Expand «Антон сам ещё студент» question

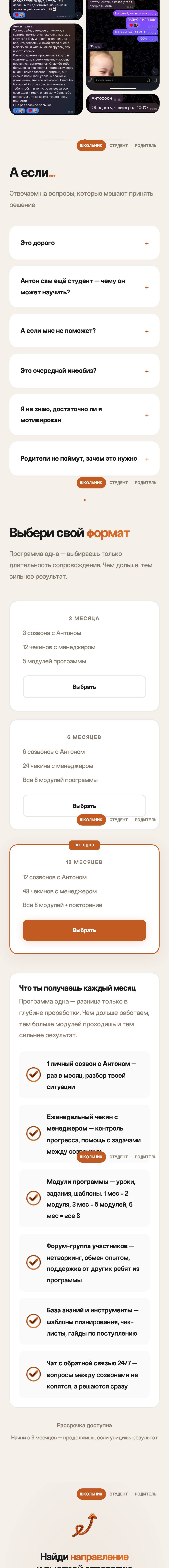pos(84,287)
